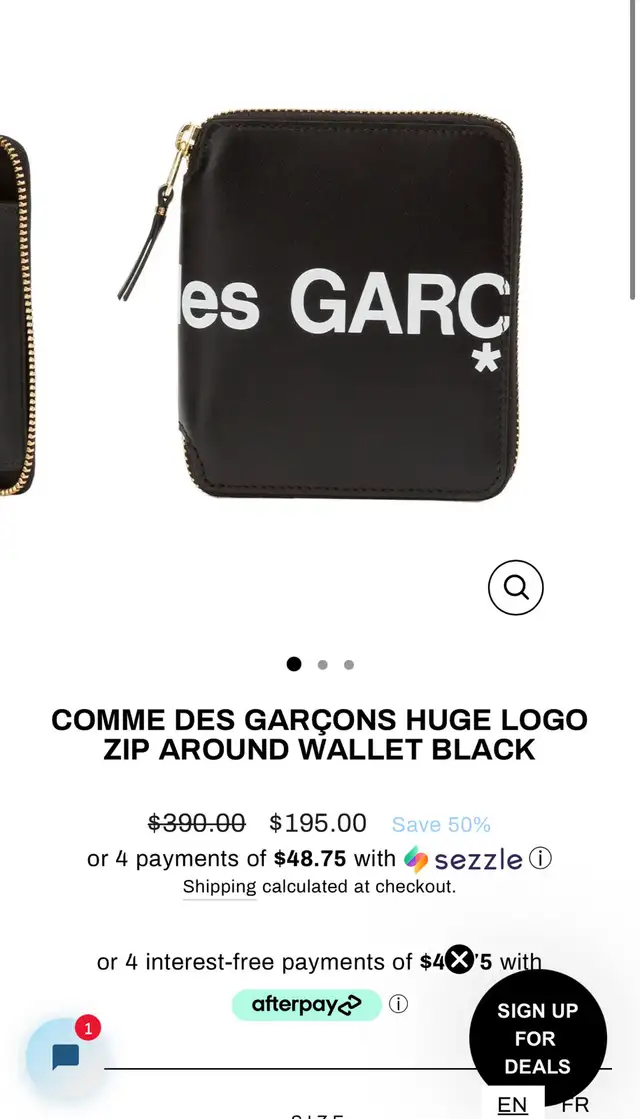Select EN language option
The width and height of the screenshot is (640, 1119).
[x=512, y=1105]
